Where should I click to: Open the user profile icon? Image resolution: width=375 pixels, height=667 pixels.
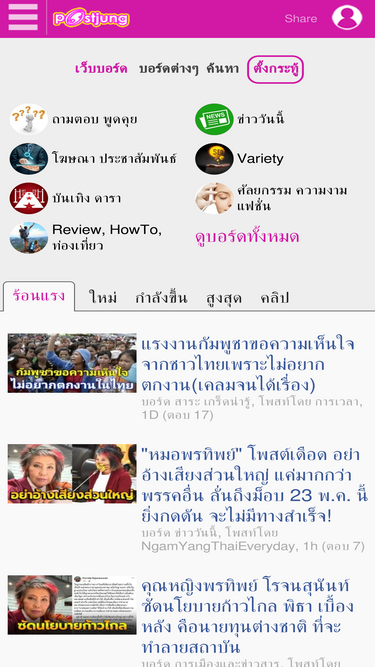click(347, 17)
